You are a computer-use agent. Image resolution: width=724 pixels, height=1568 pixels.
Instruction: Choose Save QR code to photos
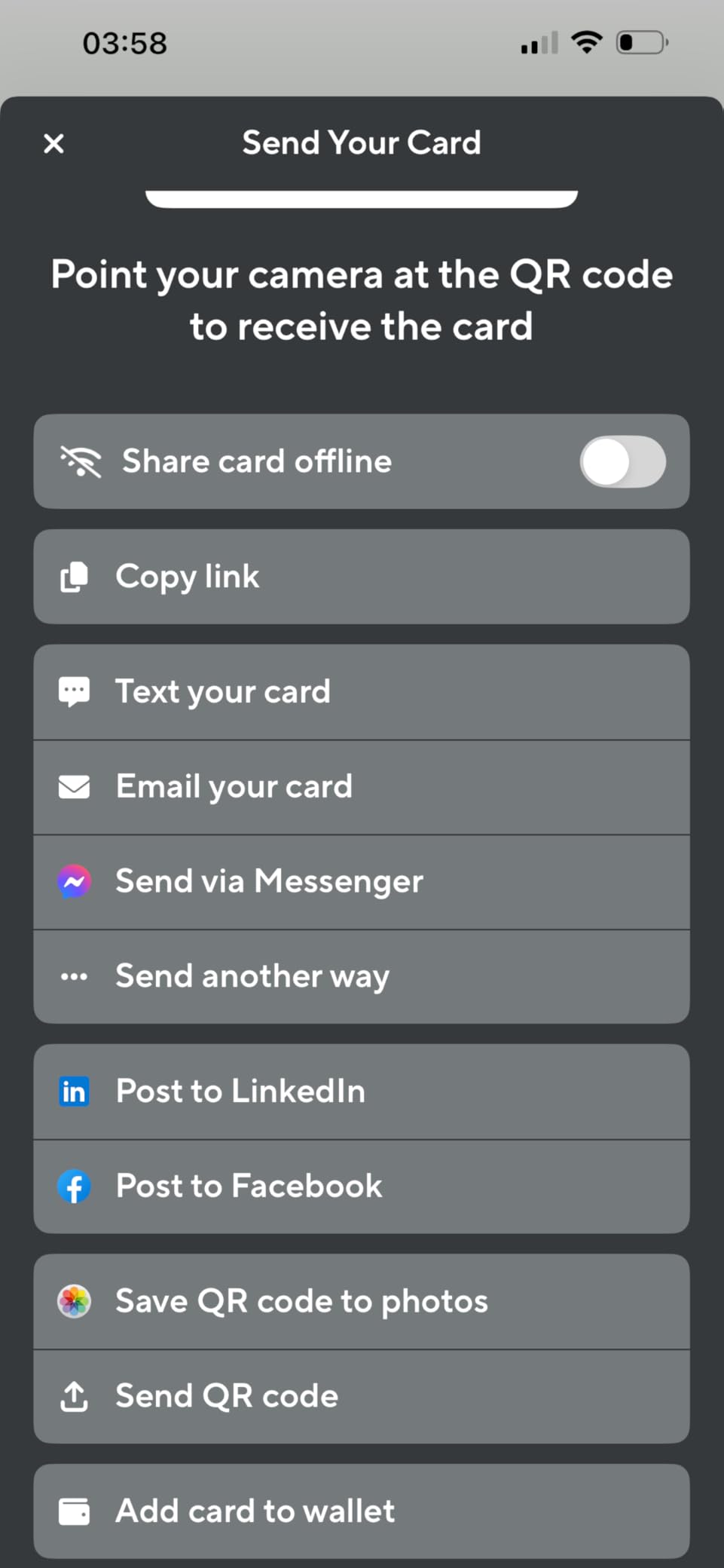point(362,1300)
